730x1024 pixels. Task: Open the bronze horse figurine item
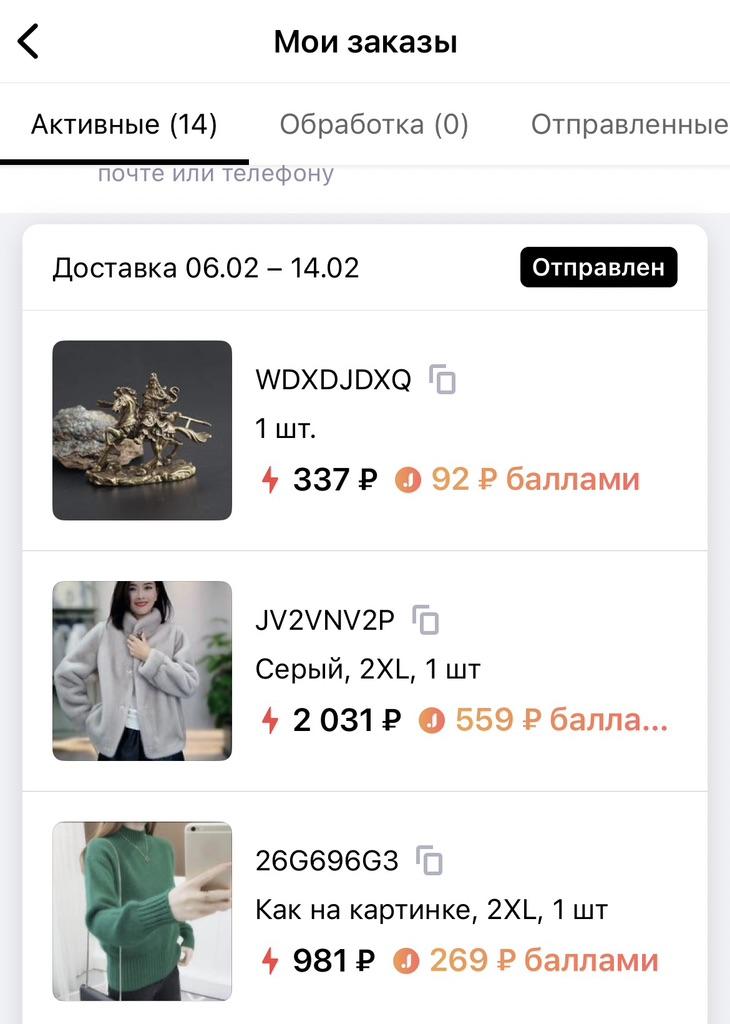(142, 430)
